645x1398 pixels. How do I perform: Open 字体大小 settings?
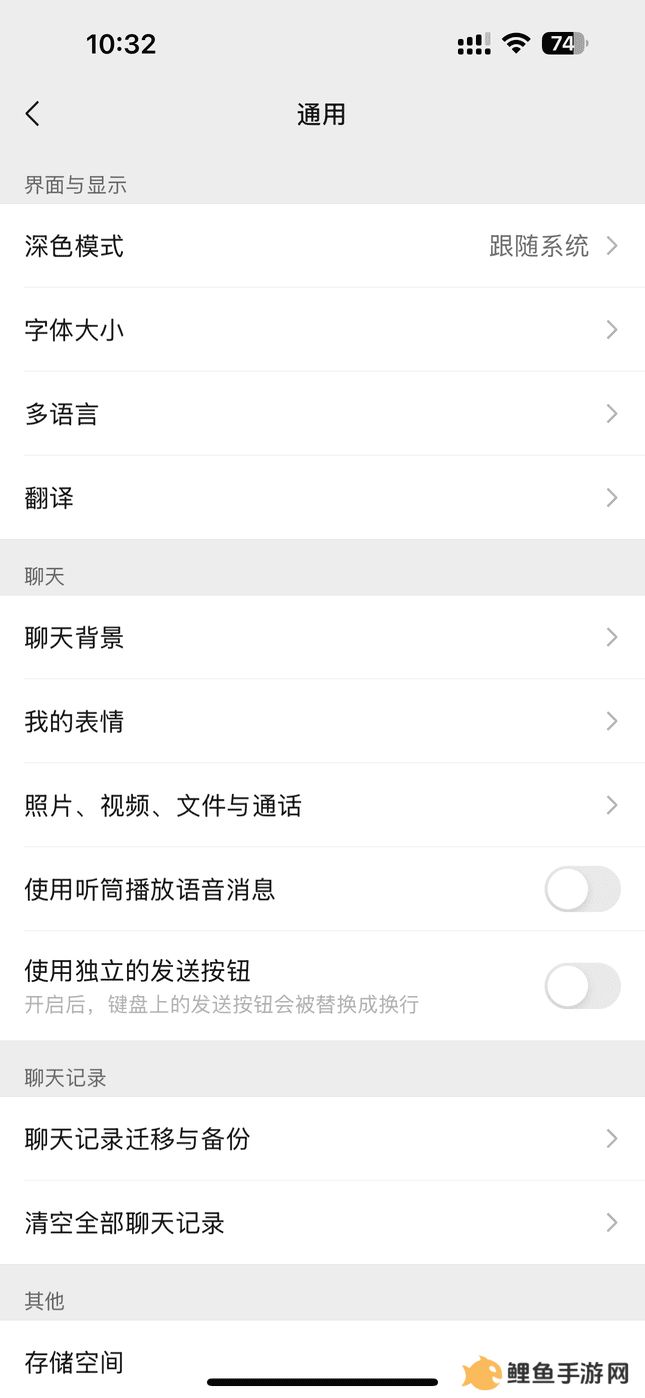tap(322, 330)
